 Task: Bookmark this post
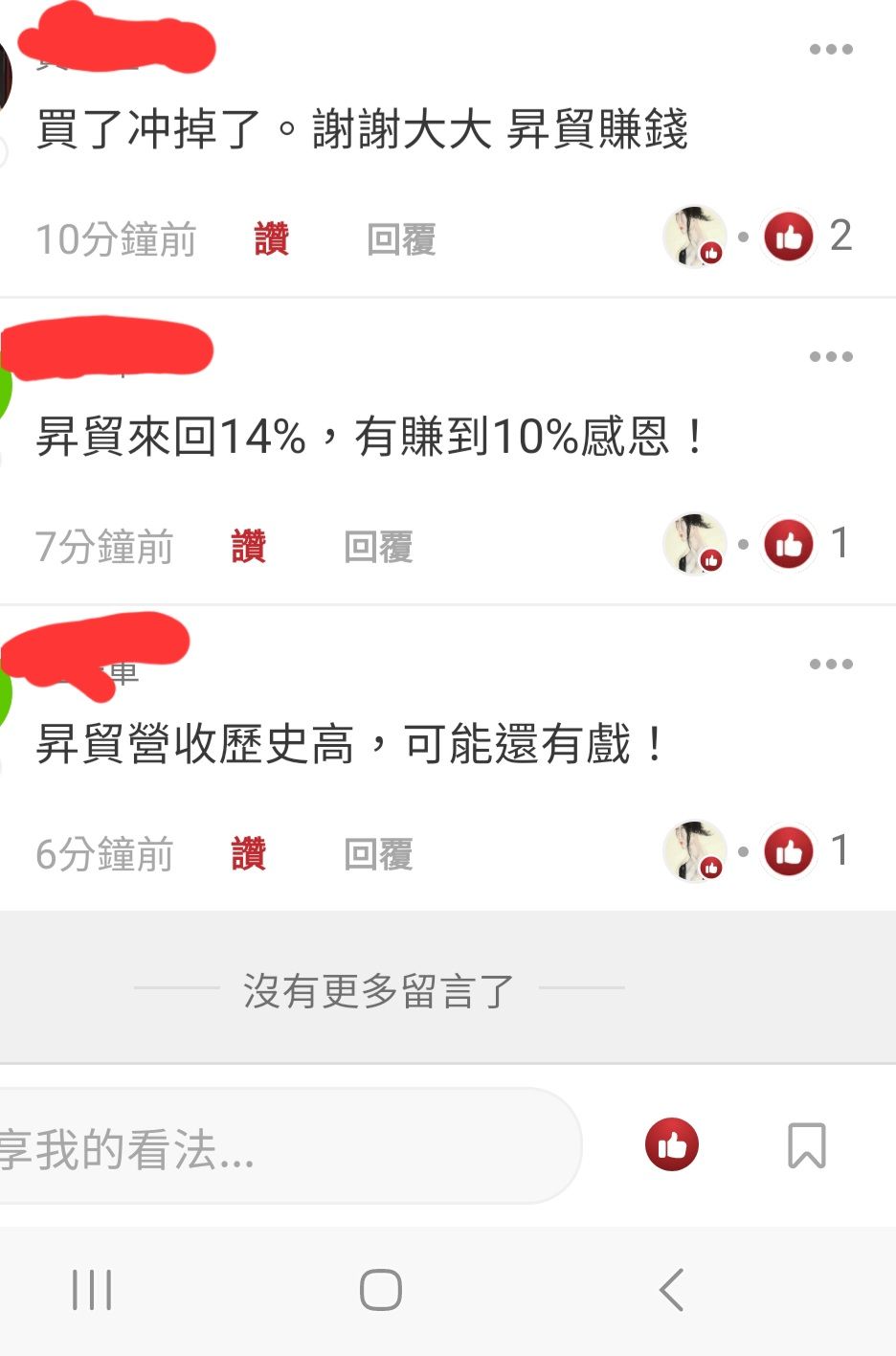pyautogui.click(x=806, y=1145)
